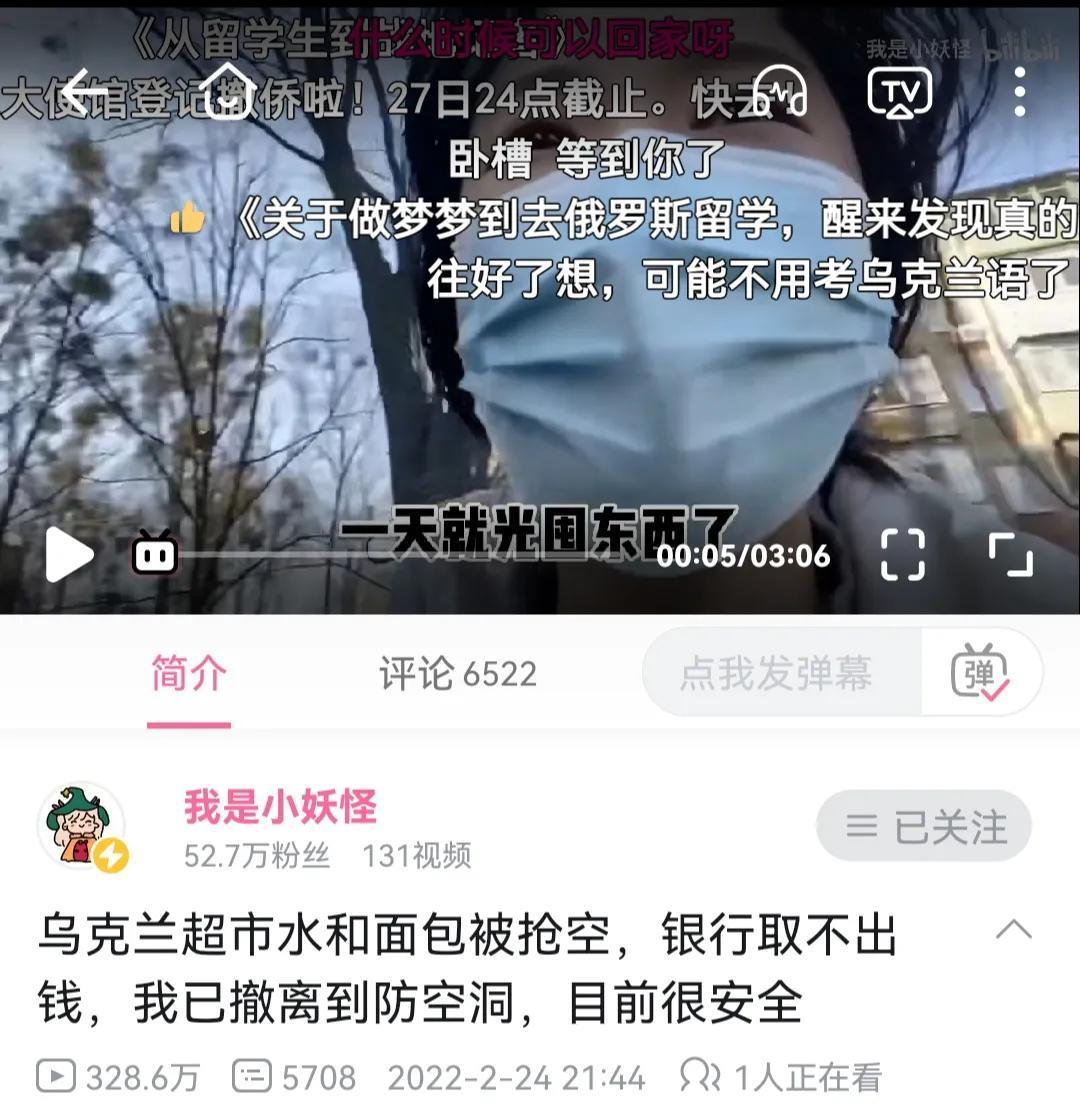The width and height of the screenshot is (1080, 1114).
Task: Open 我是小妖怪 uploader profile
Action: tap(280, 807)
